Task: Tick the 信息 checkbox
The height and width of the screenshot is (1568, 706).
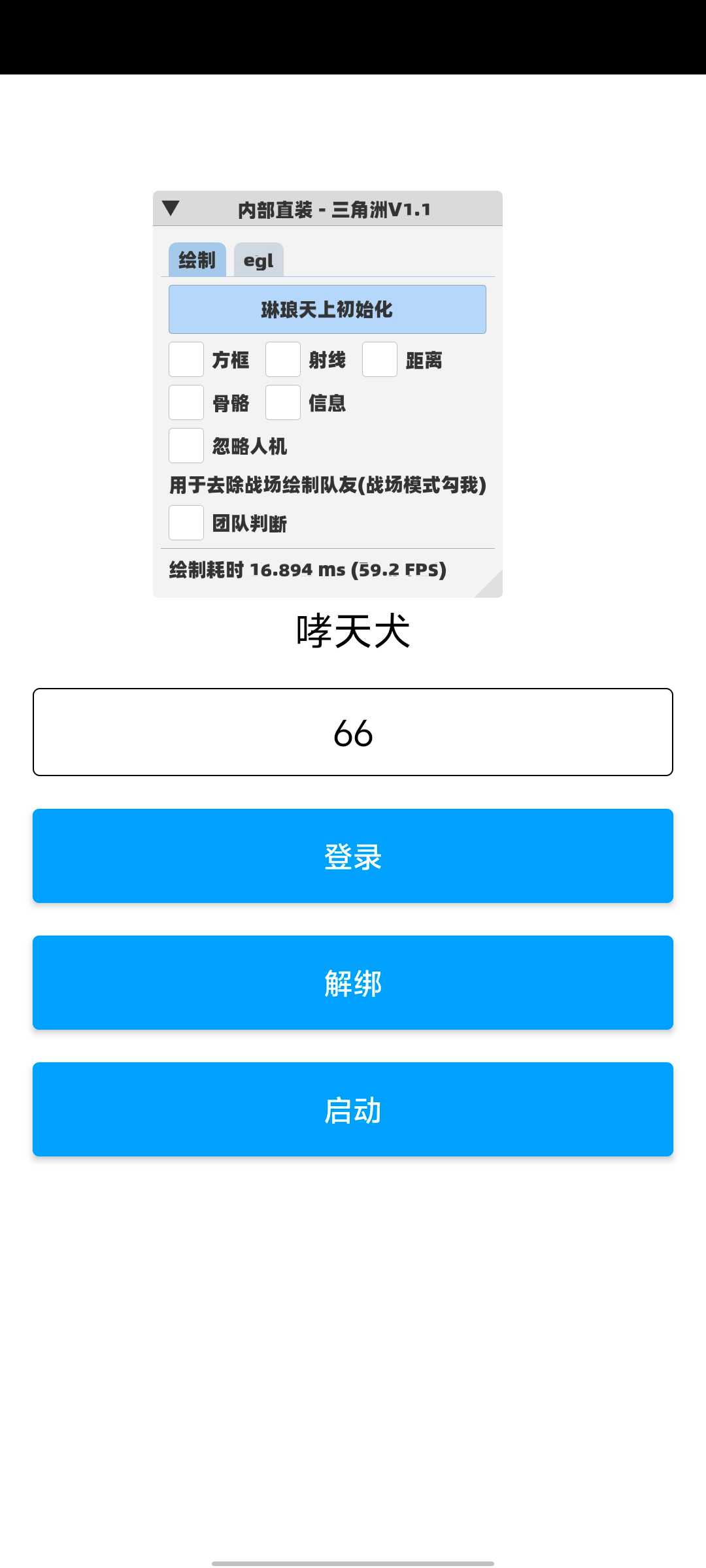Action: [x=283, y=402]
